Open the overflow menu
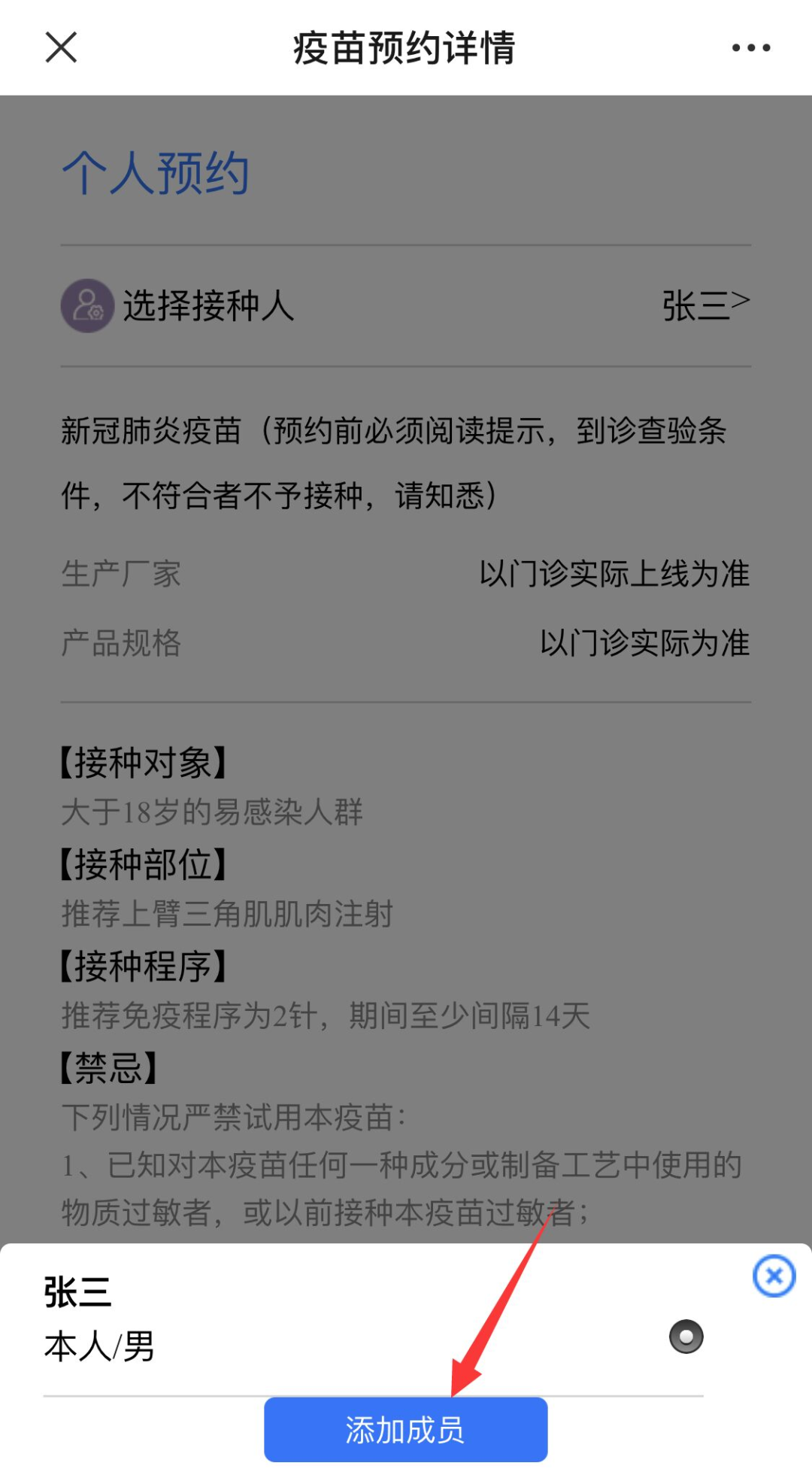 [x=750, y=47]
